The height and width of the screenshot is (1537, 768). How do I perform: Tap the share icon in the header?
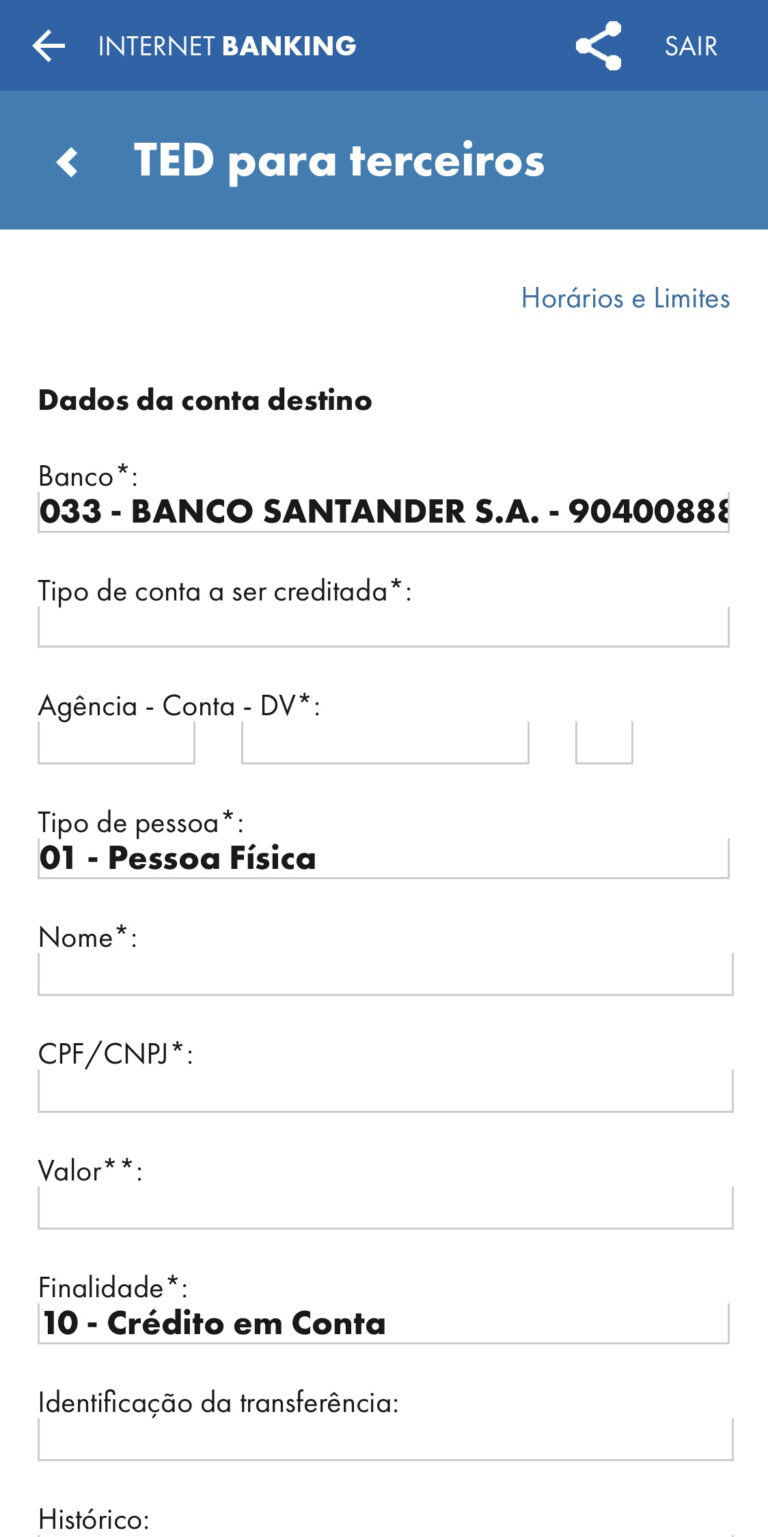click(597, 45)
